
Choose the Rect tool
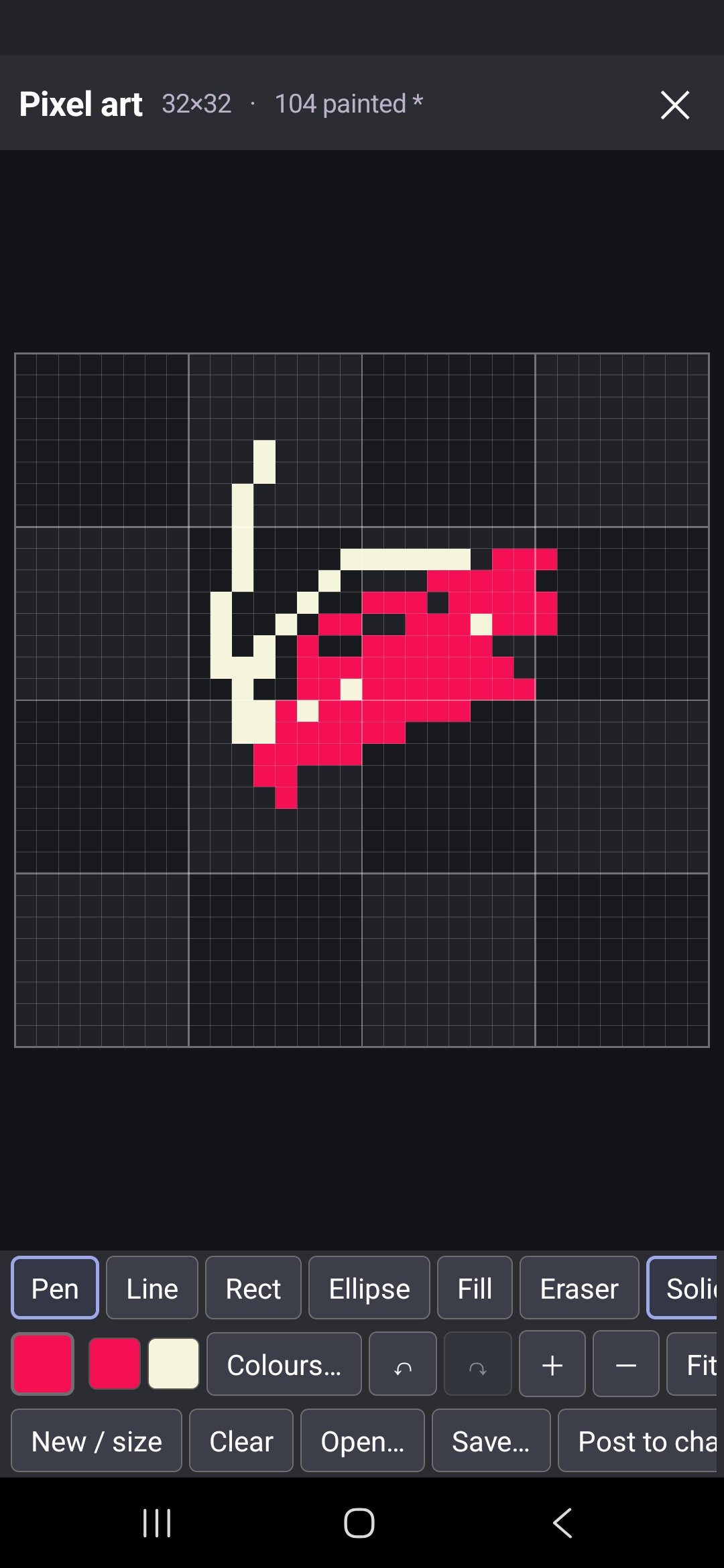(253, 1288)
